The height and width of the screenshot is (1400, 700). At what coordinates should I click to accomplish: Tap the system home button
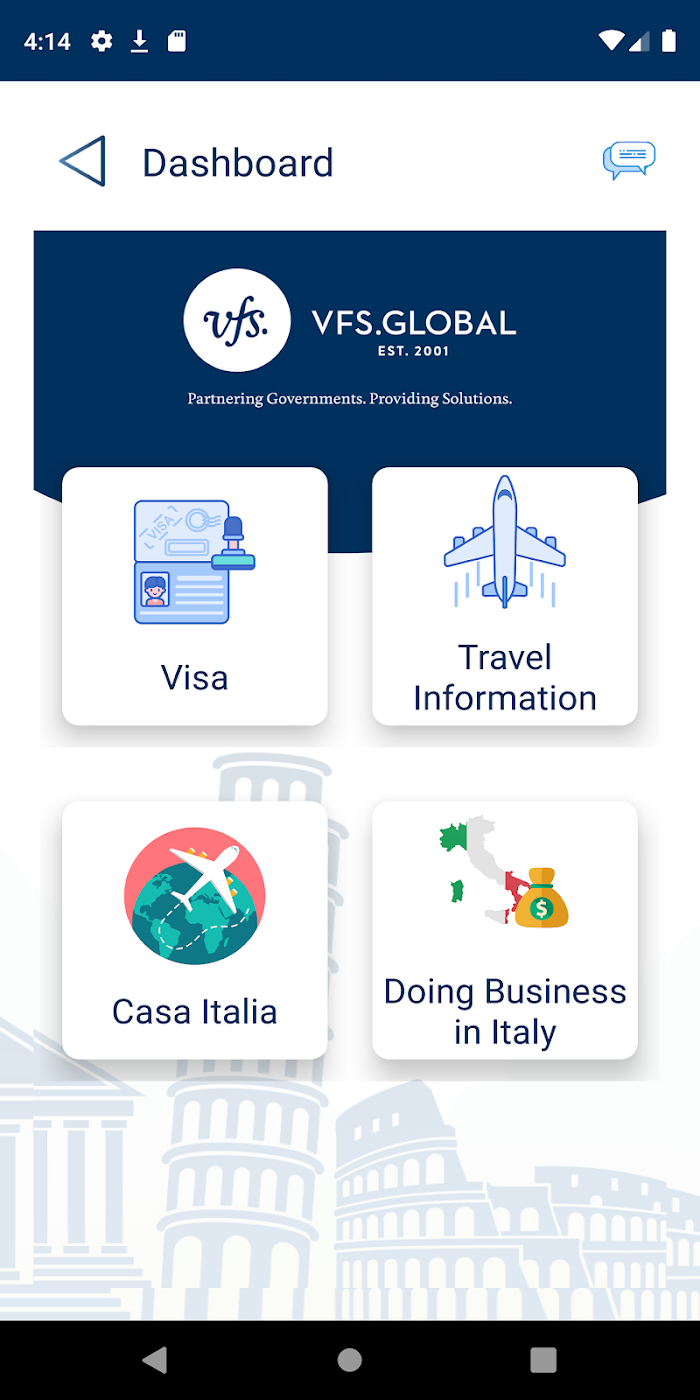coord(350,1359)
